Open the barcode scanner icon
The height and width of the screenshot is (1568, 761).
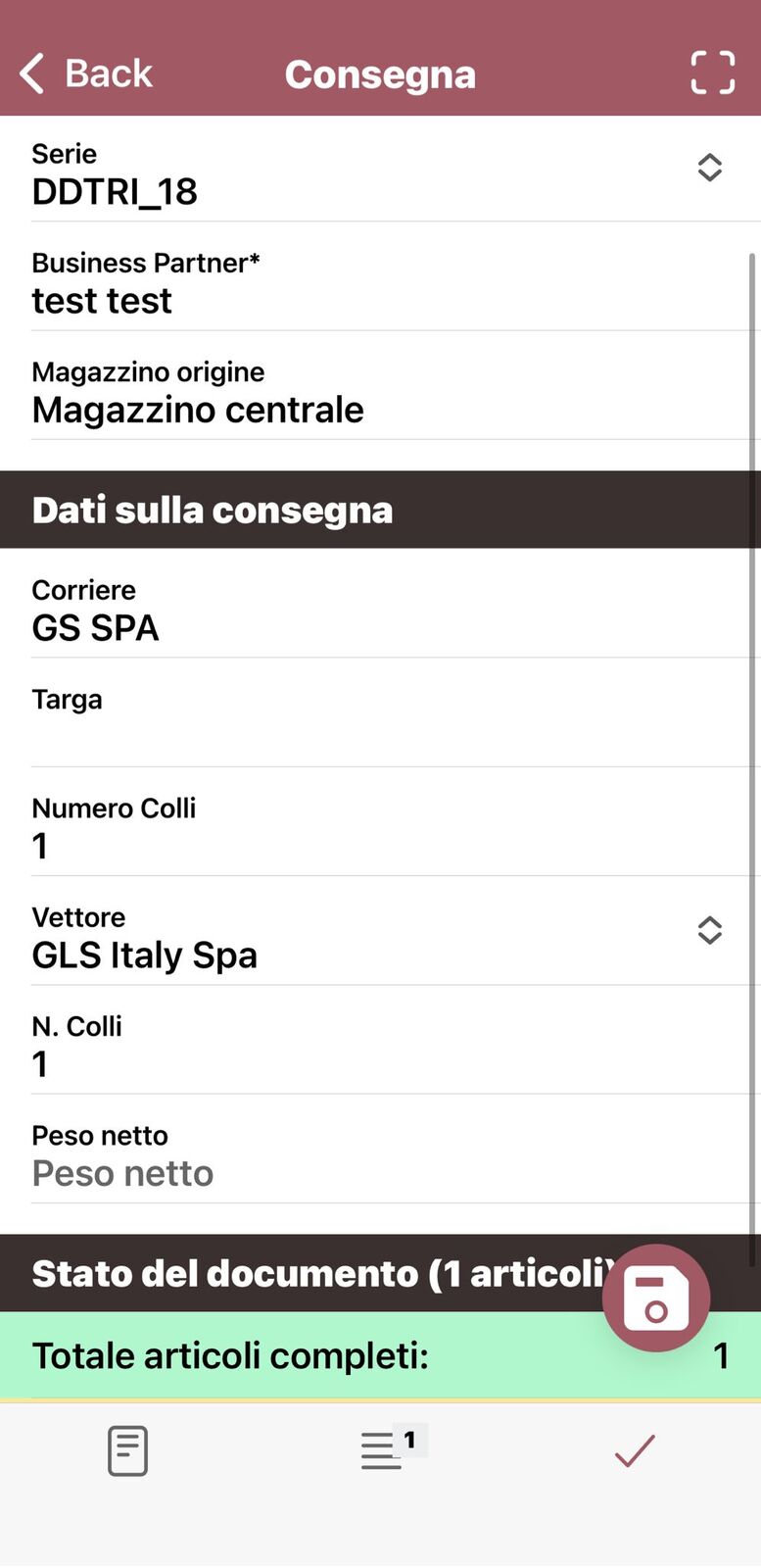712,73
